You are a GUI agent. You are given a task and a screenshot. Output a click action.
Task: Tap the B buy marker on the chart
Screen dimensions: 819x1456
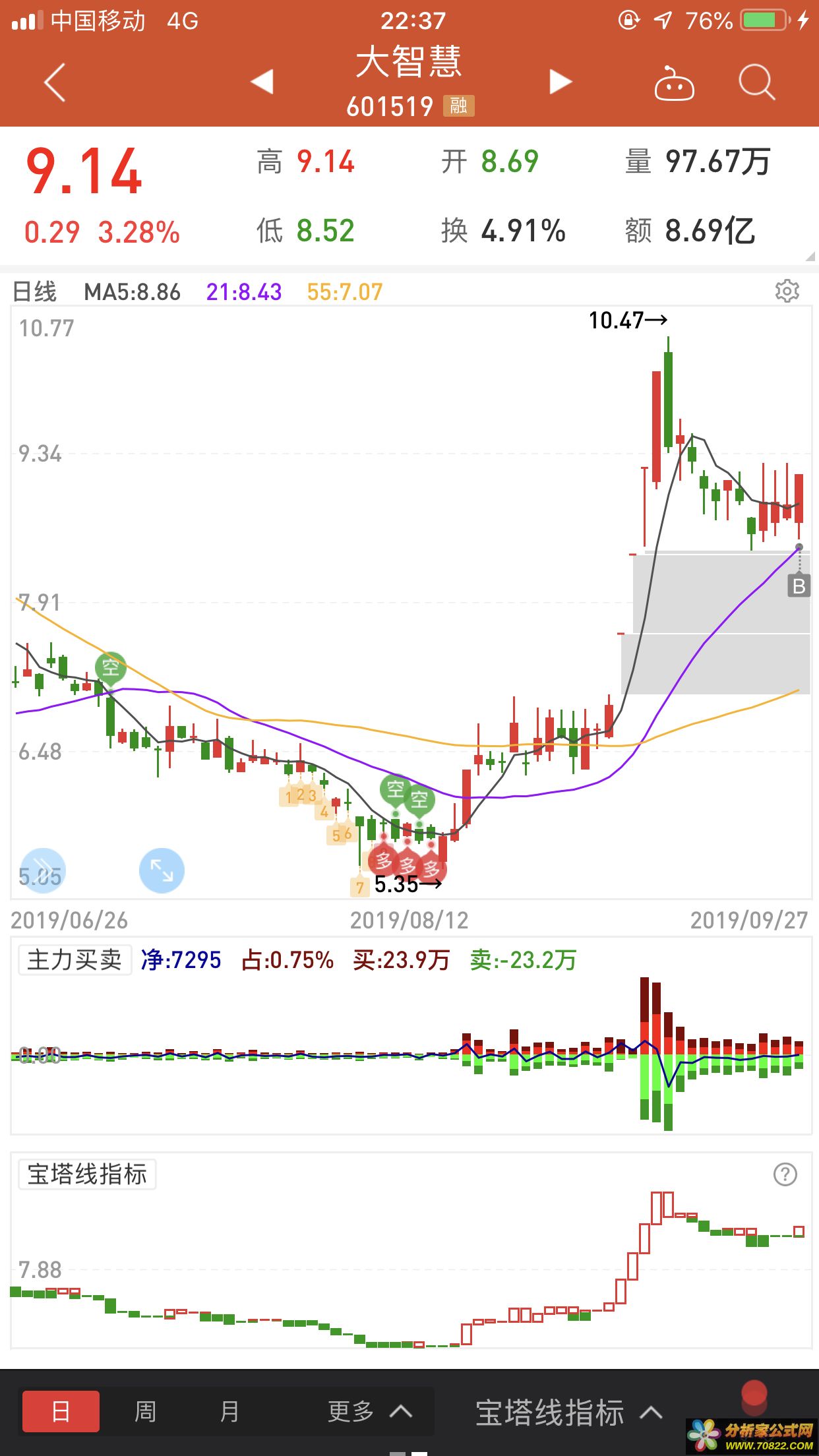[x=800, y=586]
